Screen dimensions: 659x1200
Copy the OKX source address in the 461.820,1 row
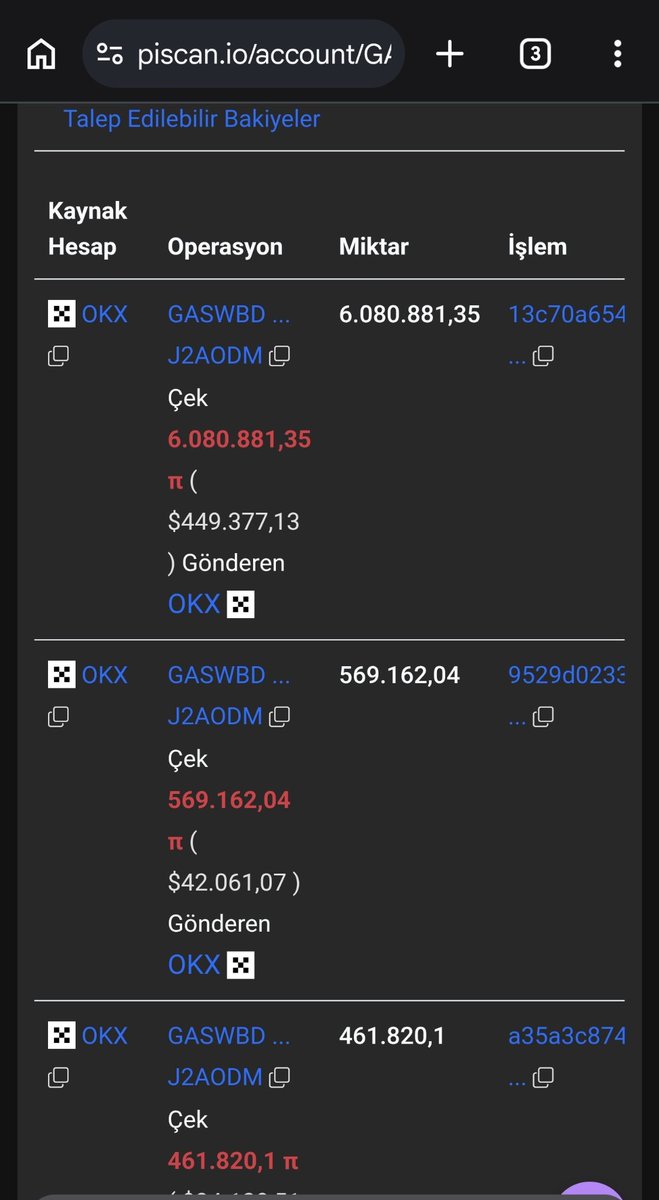coord(58,1078)
